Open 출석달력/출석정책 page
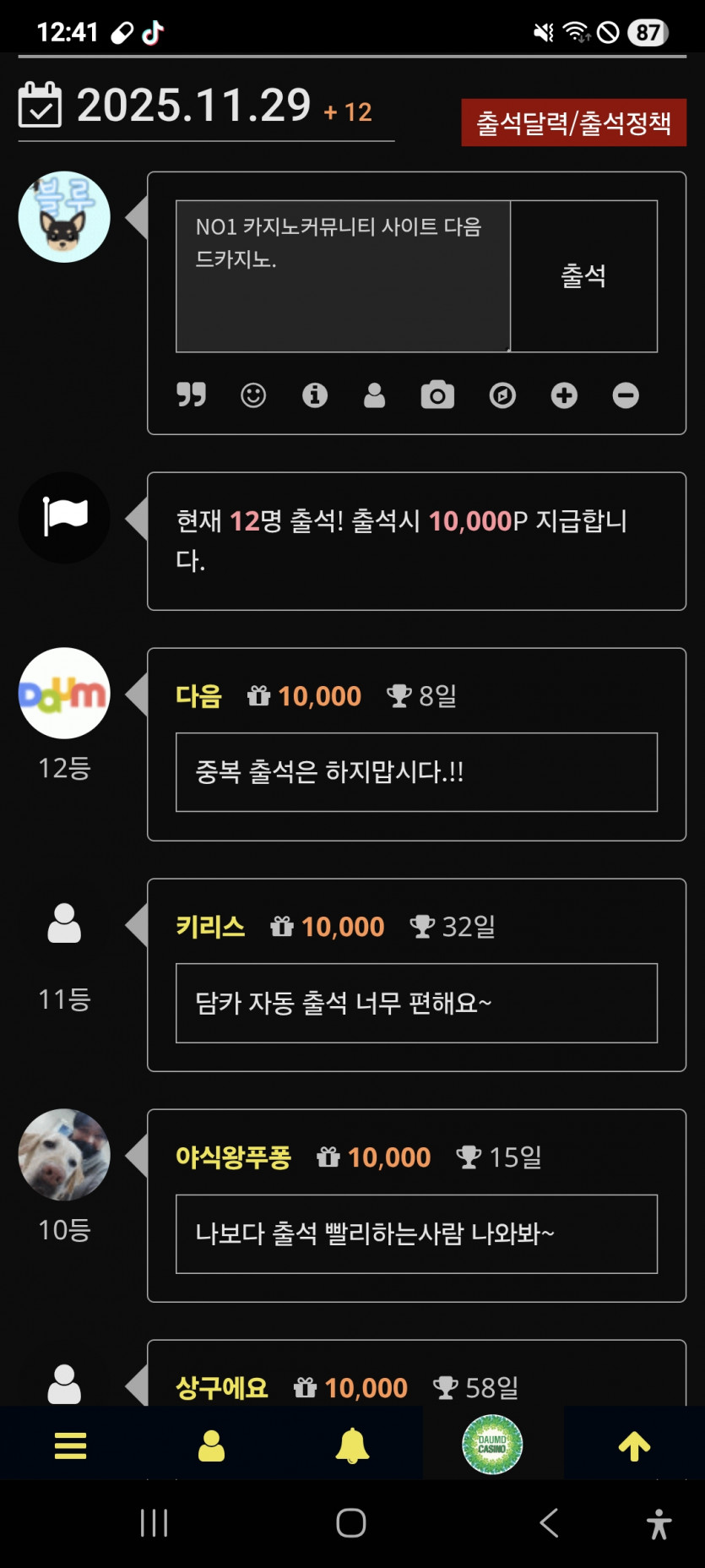The image size is (705, 1568). 572,121
